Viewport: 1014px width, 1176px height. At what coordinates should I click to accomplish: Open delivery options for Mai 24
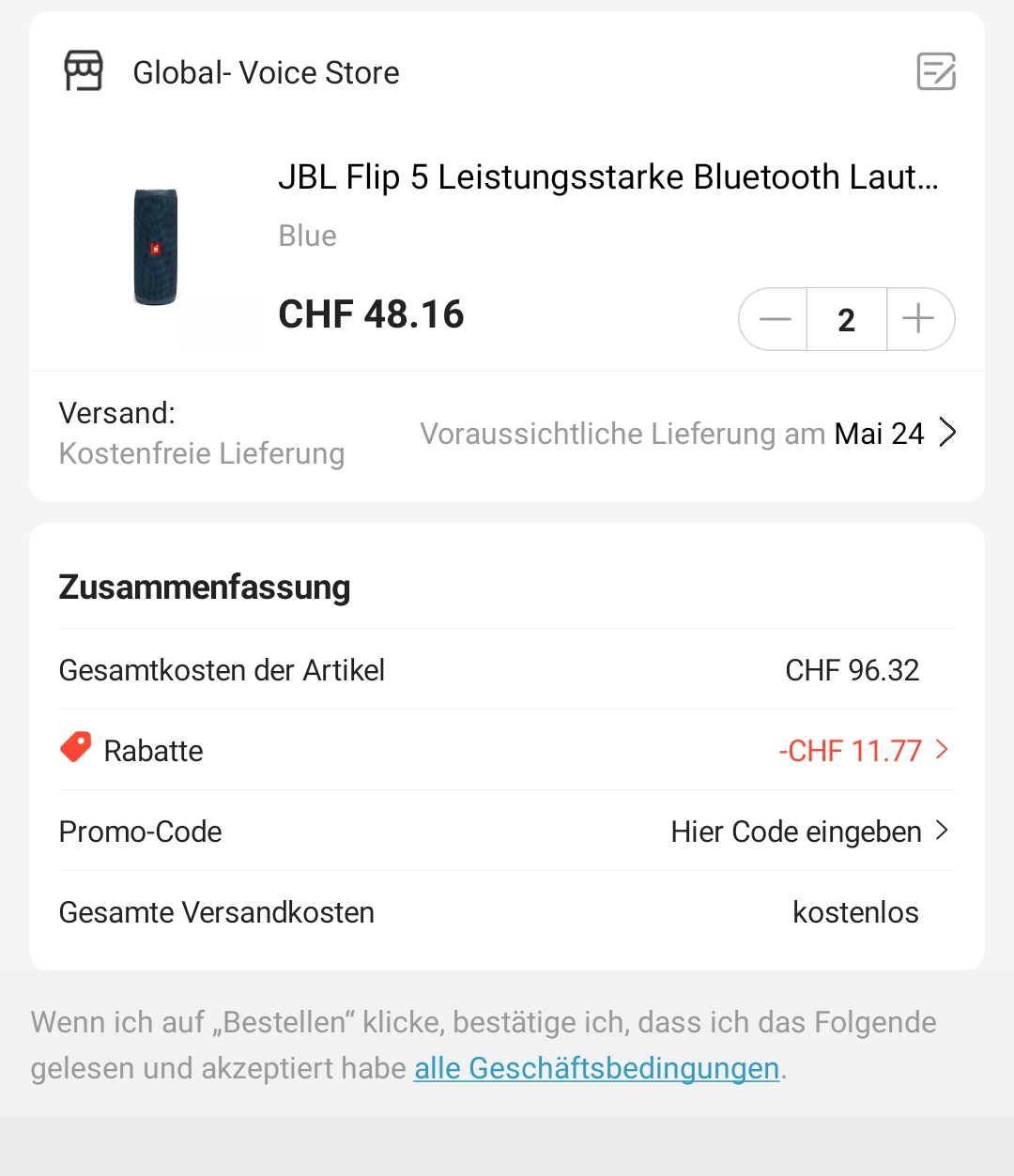coord(946,434)
